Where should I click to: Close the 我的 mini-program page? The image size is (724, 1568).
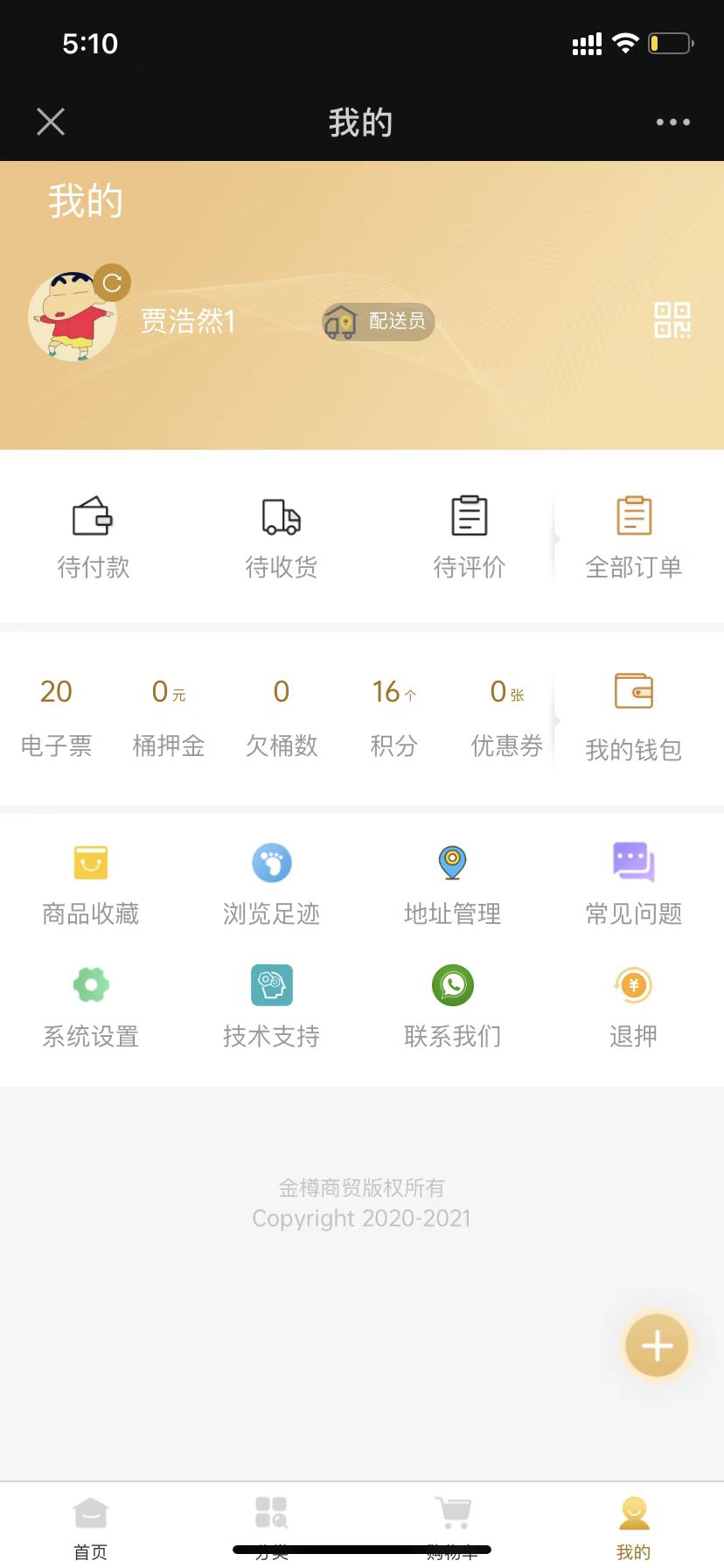pyautogui.click(x=51, y=122)
